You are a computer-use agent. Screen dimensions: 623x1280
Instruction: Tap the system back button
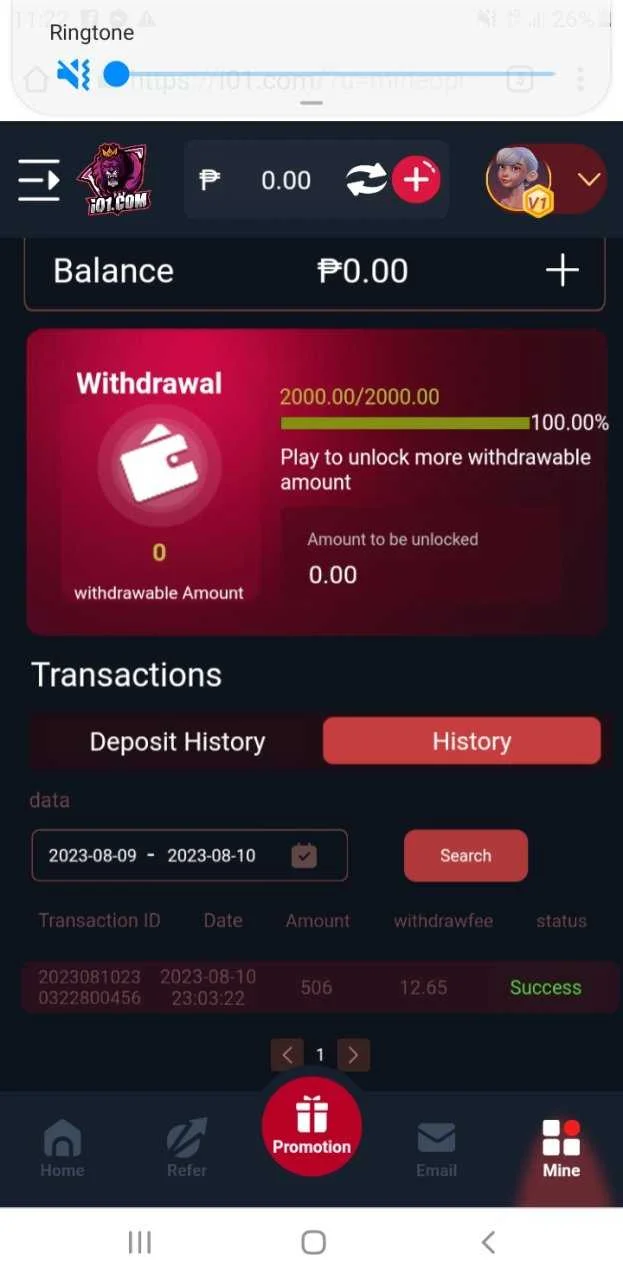coord(488,1242)
